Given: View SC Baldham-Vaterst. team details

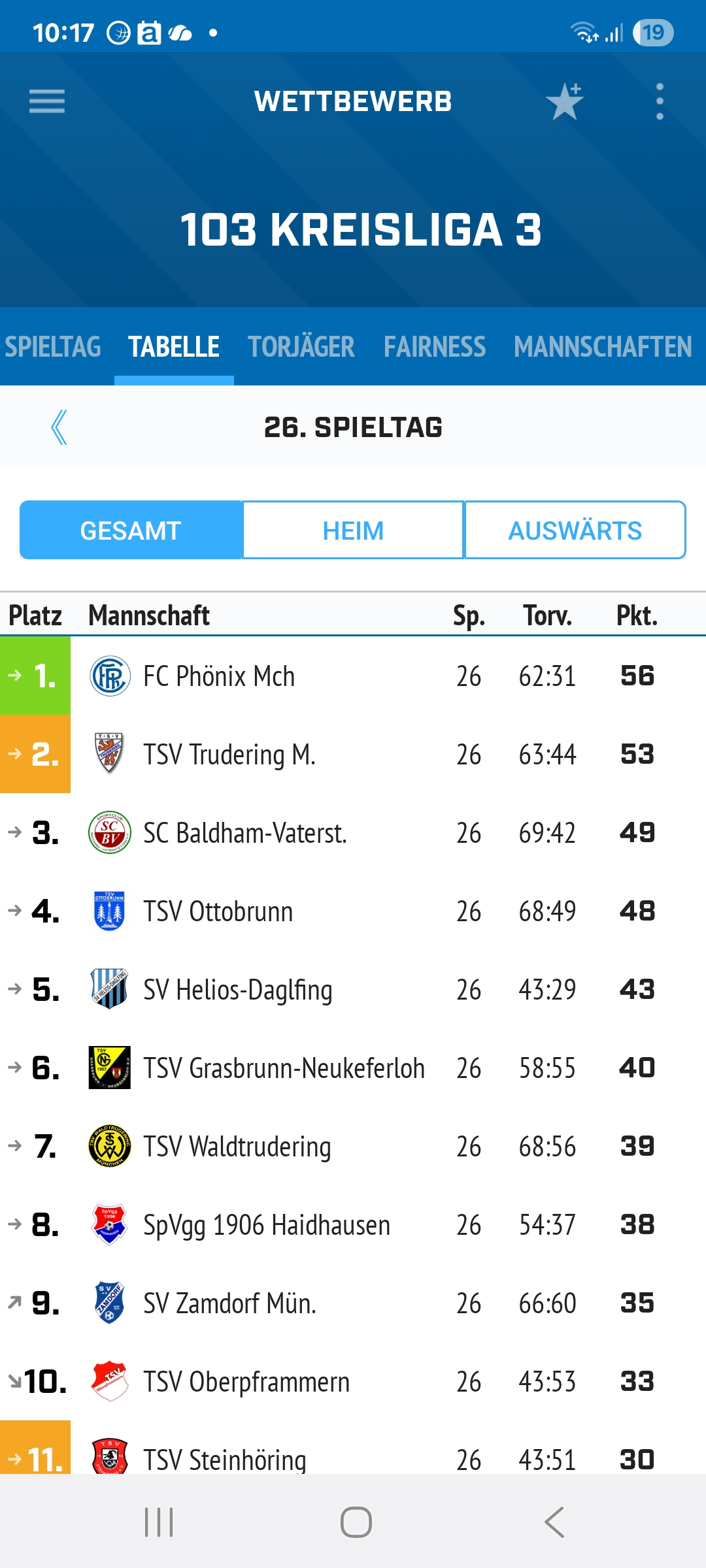Looking at the screenshot, I should tap(353, 832).
